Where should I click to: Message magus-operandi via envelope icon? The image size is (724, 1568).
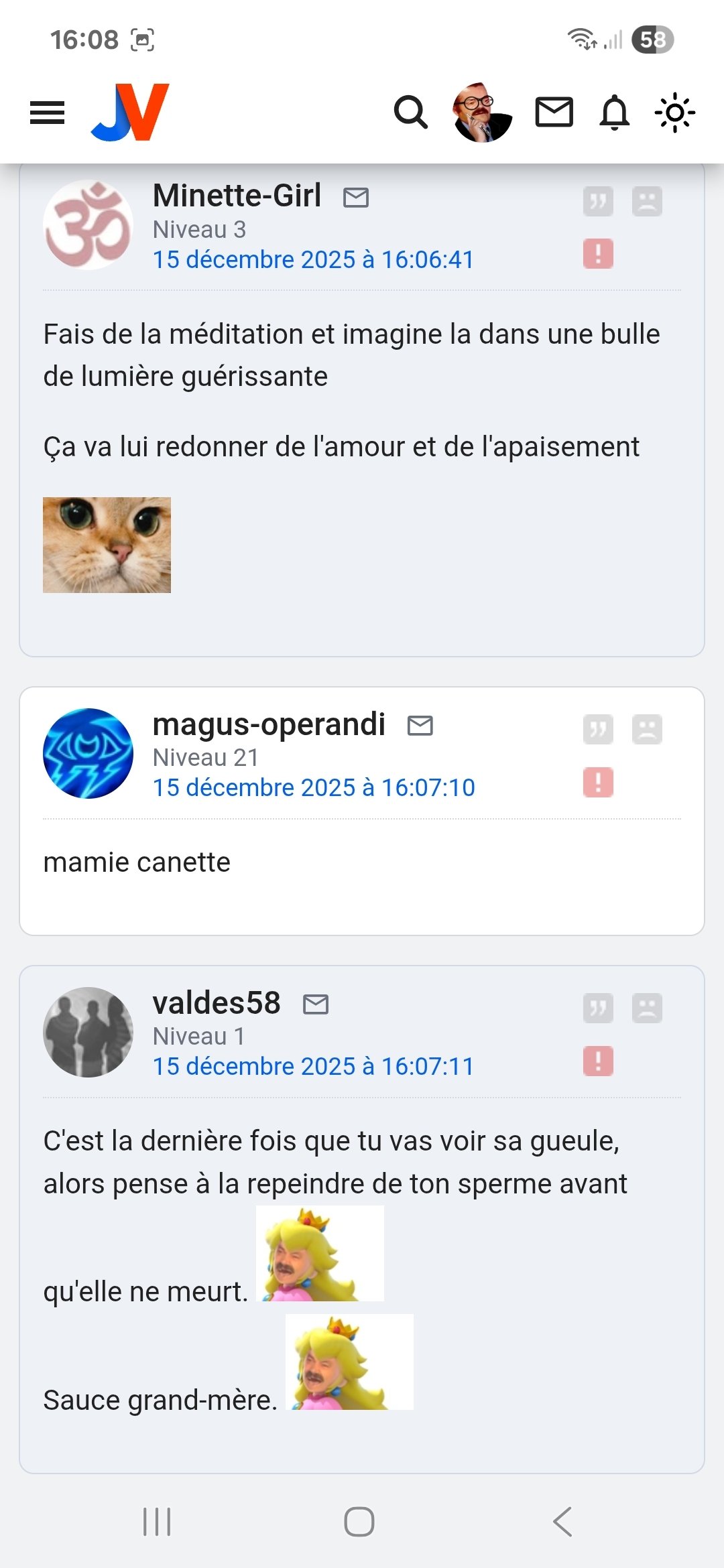coord(420,726)
